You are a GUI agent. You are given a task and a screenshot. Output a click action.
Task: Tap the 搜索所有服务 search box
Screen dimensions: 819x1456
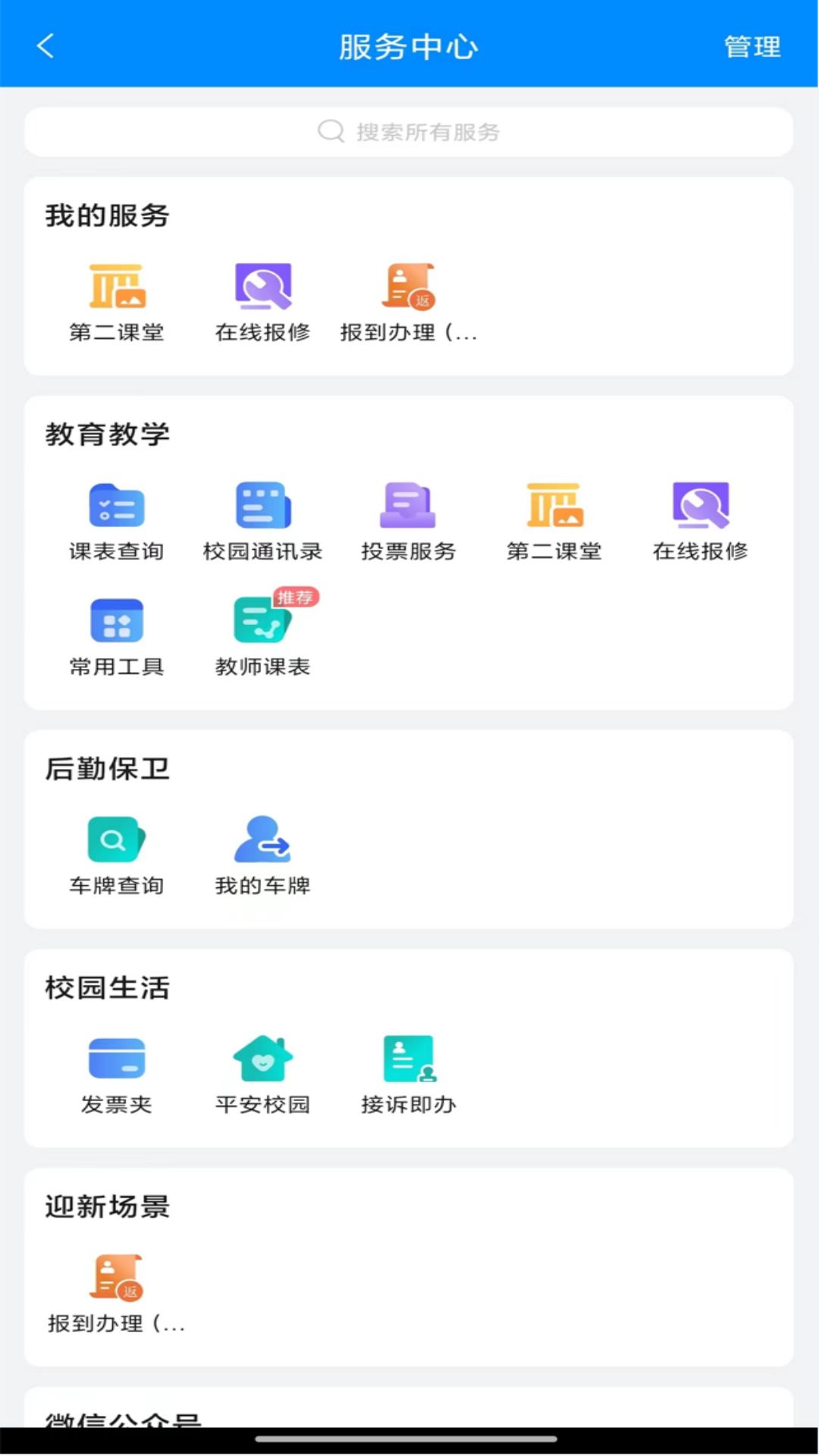409,132
